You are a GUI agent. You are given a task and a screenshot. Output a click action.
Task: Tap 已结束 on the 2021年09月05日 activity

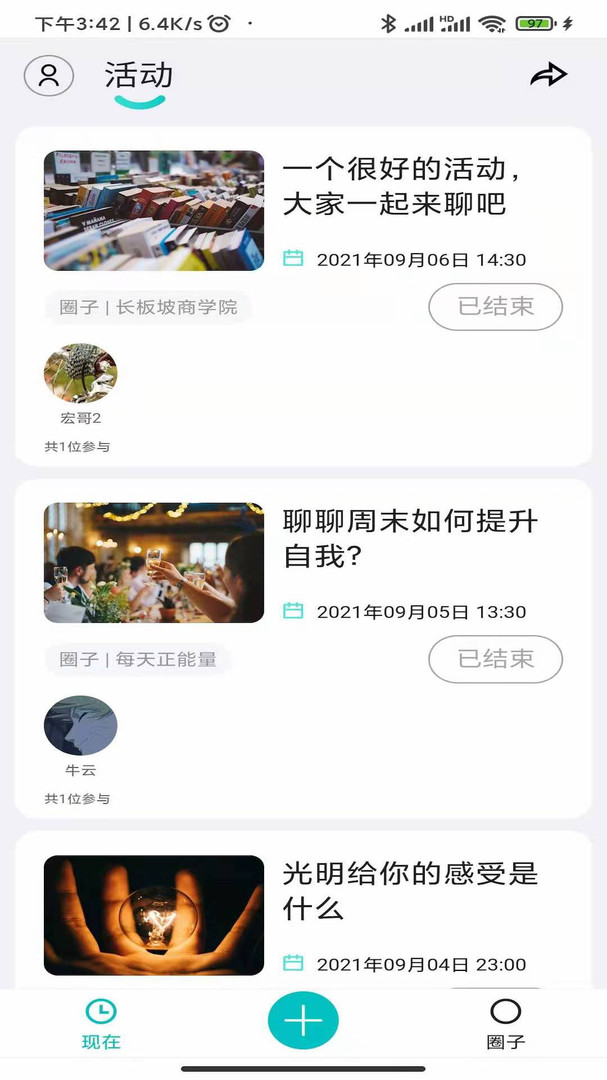(495, 659)
